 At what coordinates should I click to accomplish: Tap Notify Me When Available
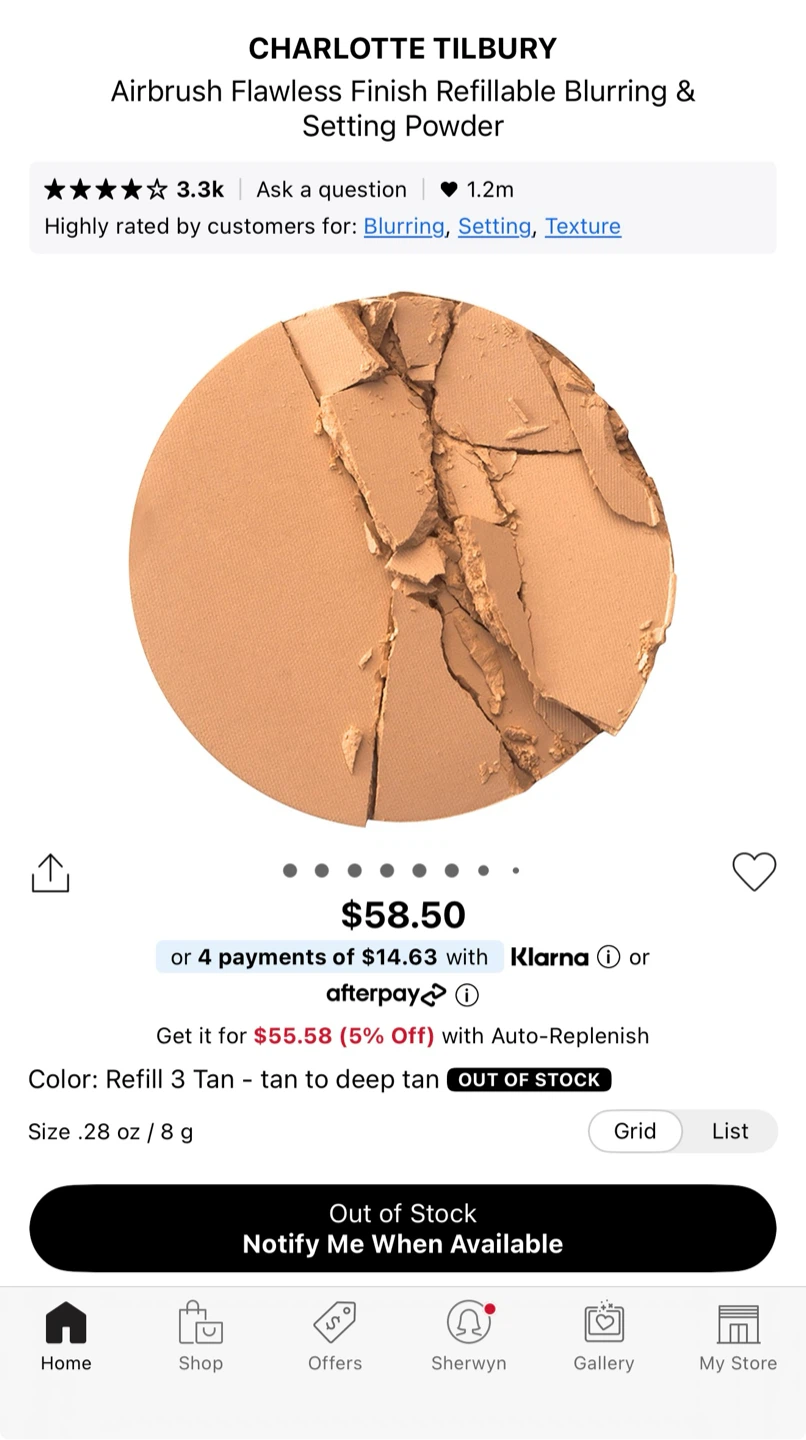tap(403, 1229)
